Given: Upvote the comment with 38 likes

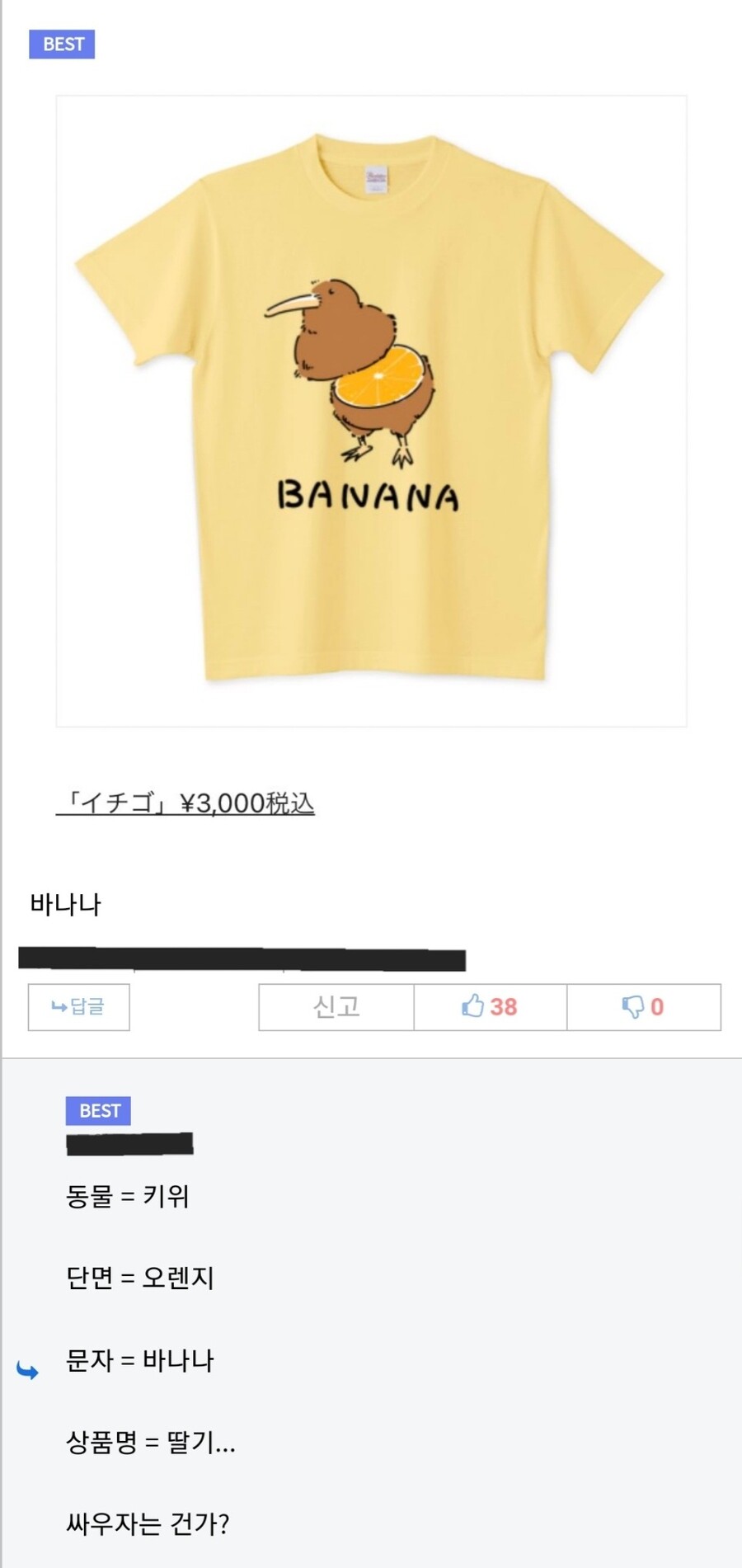Looking at the screenshot, I should pyautogui.click(x=490, y=1006).
